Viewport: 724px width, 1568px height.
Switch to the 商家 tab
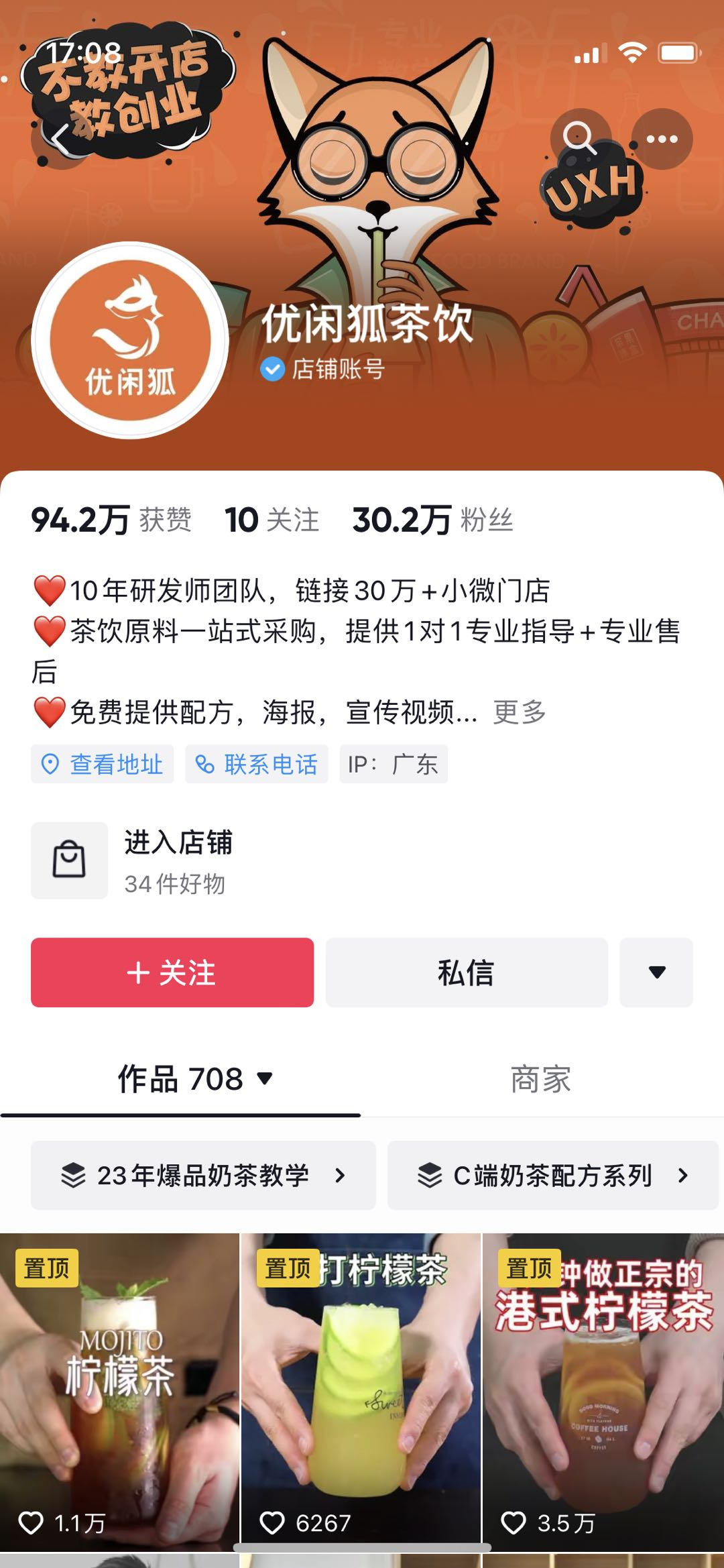coord(540,1079)
